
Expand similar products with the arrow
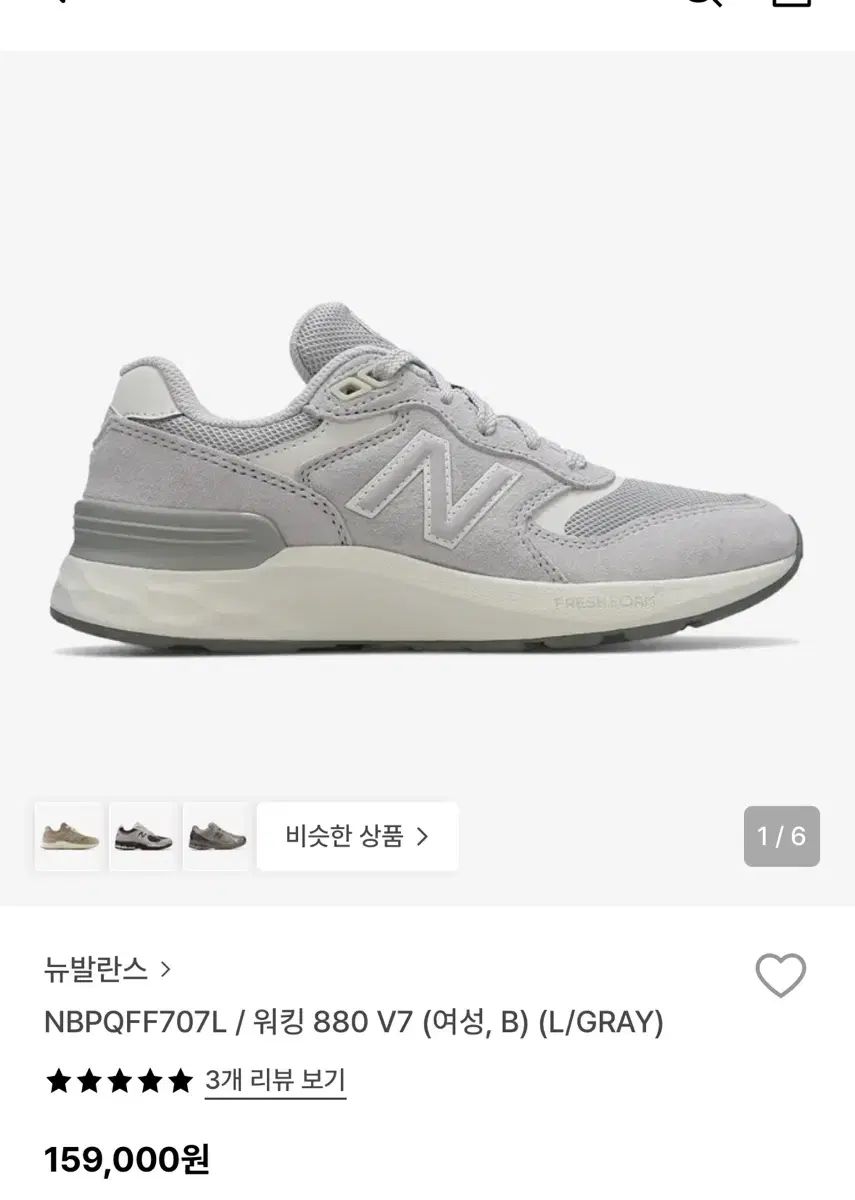pyautogui.click(x=423, y=837)
